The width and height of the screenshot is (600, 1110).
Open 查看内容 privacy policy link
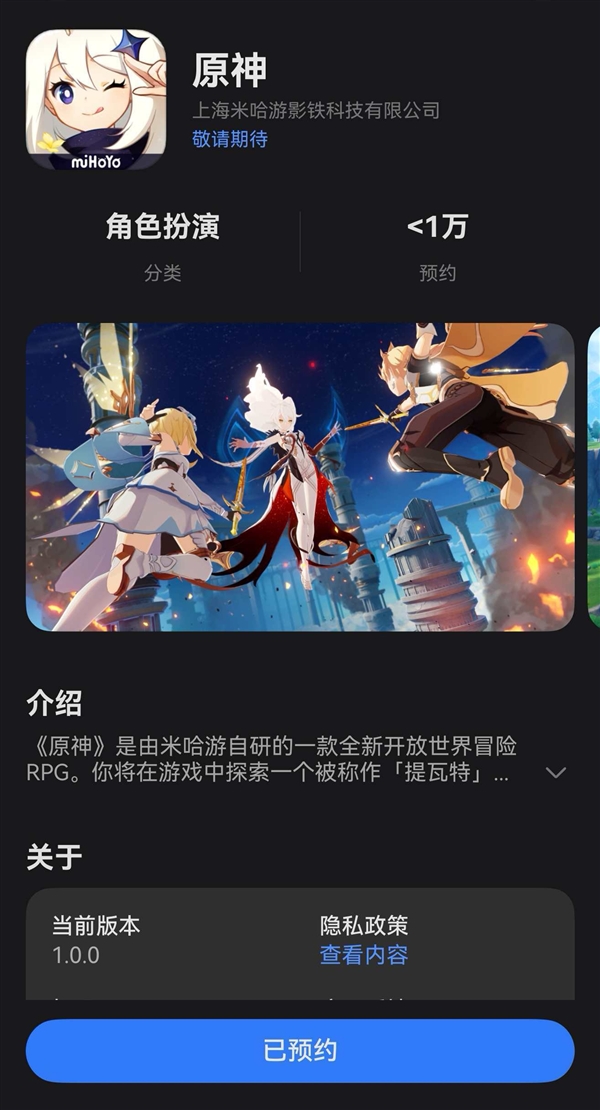point(364,955)
